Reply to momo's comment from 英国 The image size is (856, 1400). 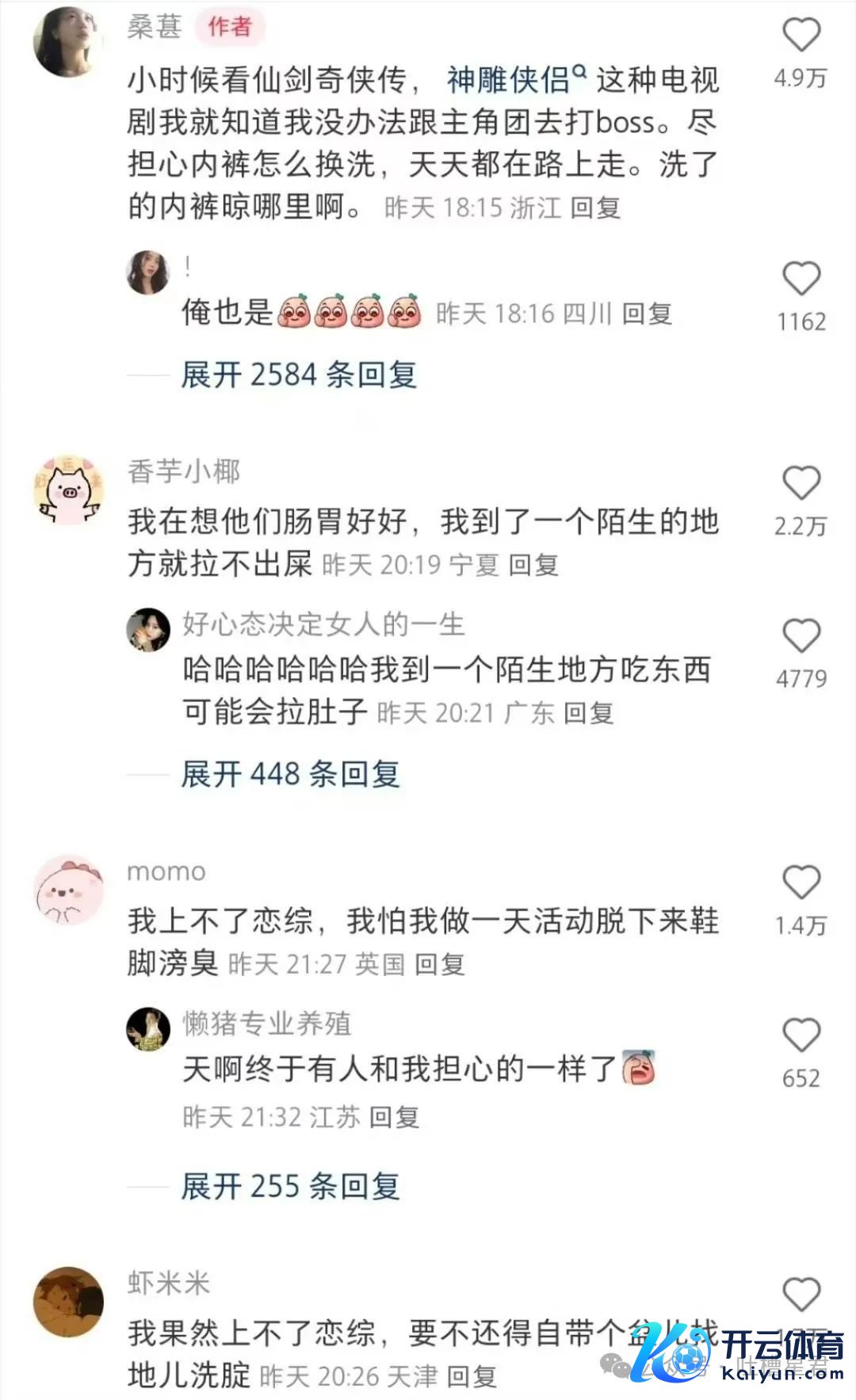coord(440,965)
